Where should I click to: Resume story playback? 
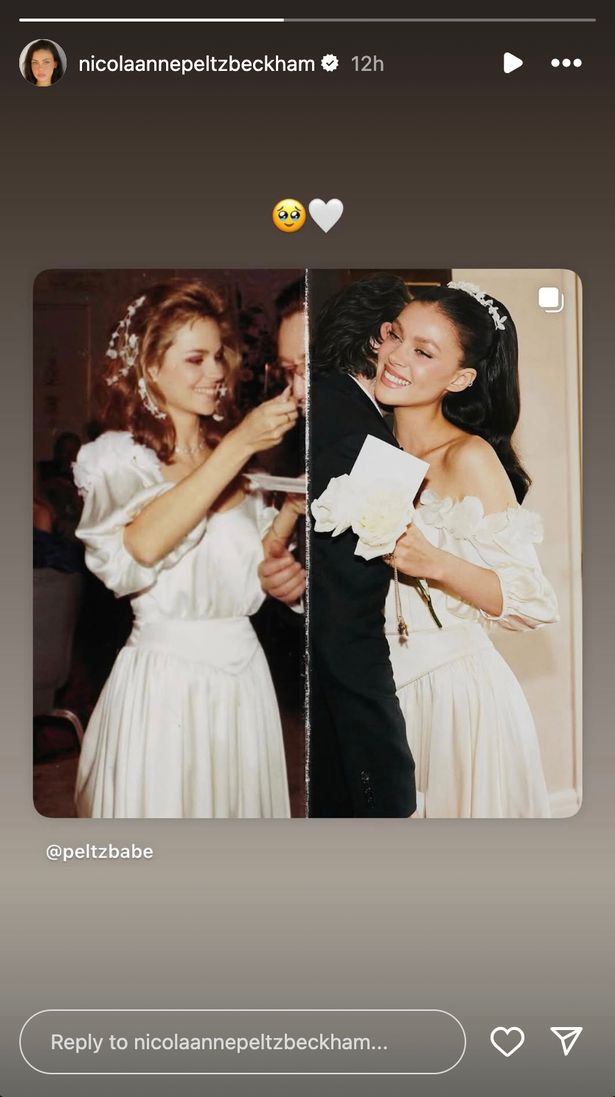click(512, 63)
